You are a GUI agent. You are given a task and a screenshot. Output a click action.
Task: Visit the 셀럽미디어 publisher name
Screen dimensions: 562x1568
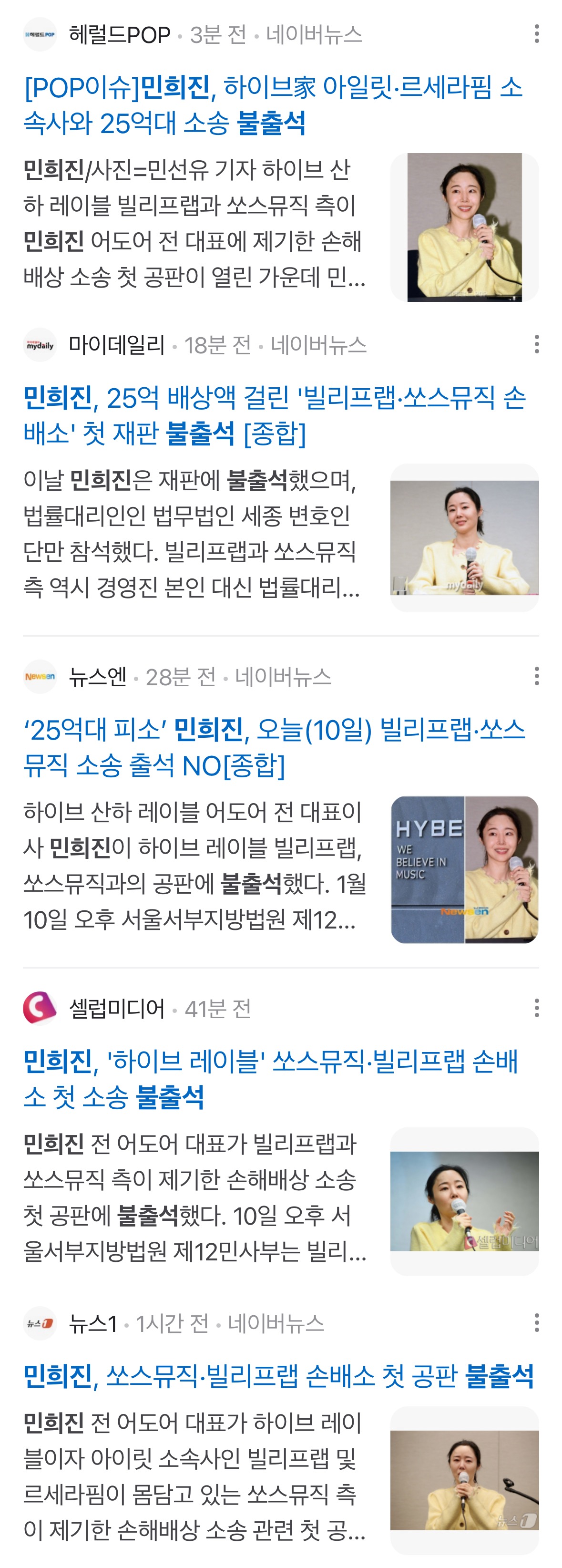116,1009
